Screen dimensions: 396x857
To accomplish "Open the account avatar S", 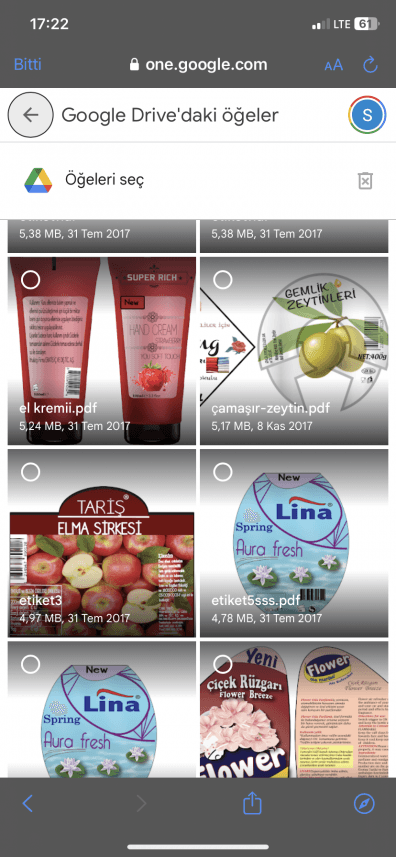I will (367, 115).
